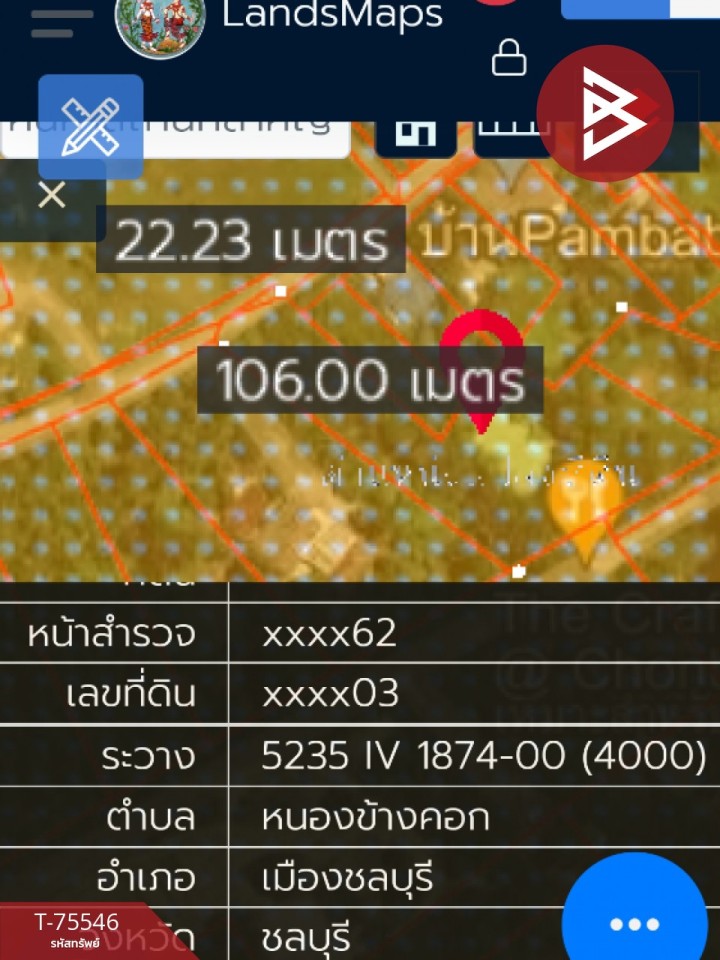The image size is (720, 960).
Task: Tap the ruler and pencil measure tool
Action: pos(91,127)
